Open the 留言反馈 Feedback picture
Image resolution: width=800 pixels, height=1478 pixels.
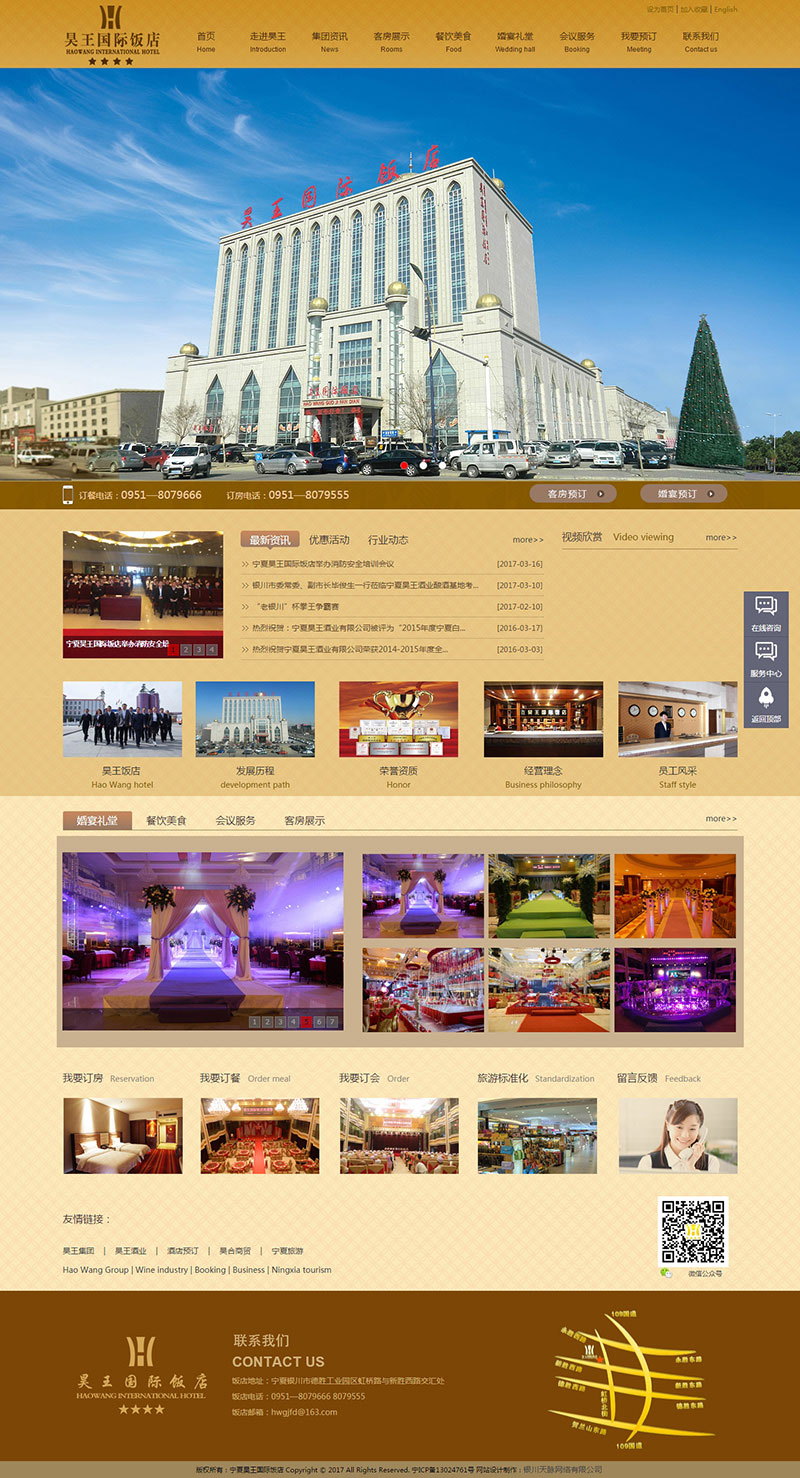678,1136
